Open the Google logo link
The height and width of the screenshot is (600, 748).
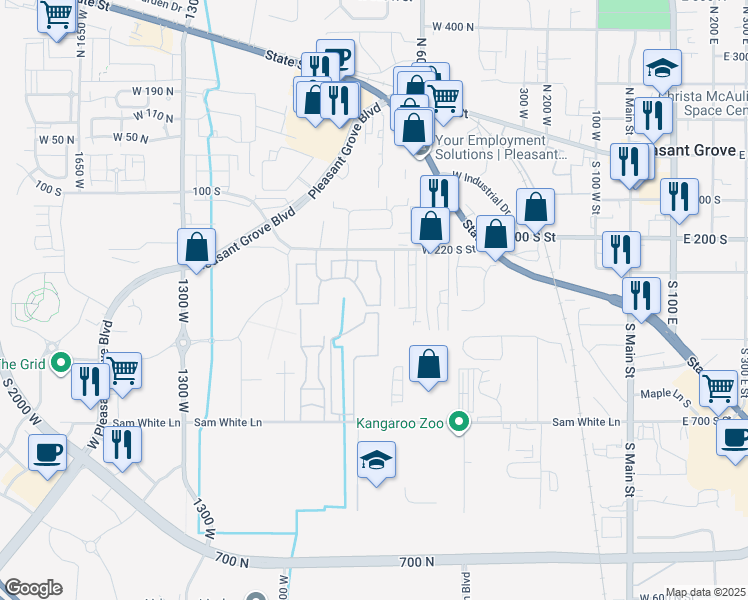coord(33,588)
